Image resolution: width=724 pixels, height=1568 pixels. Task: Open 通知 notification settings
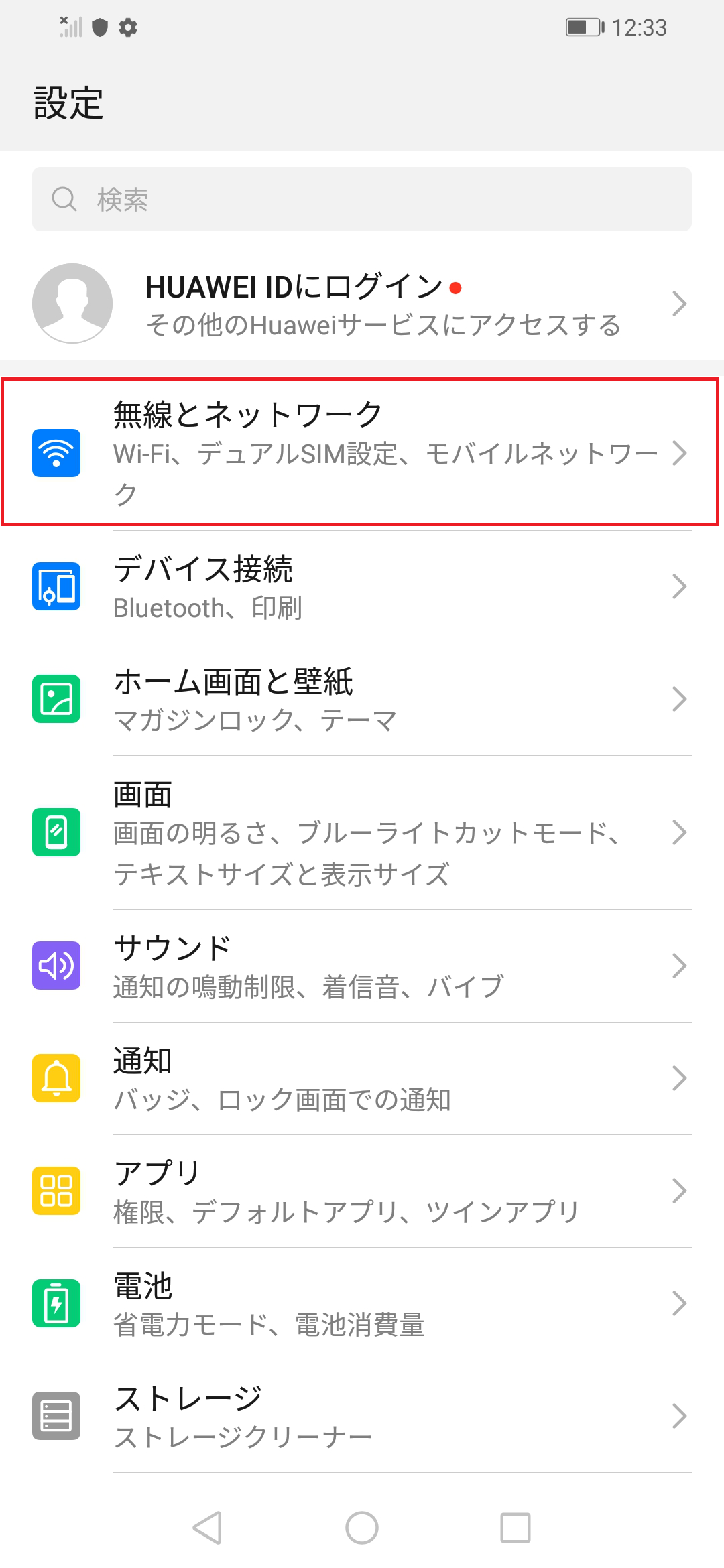362,1079
